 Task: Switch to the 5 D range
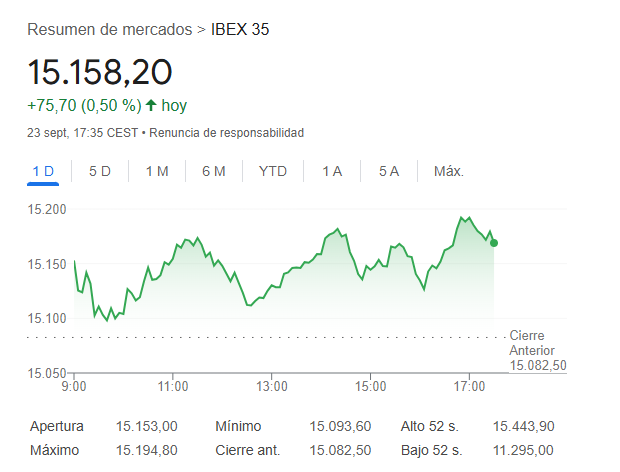[100, 171]
